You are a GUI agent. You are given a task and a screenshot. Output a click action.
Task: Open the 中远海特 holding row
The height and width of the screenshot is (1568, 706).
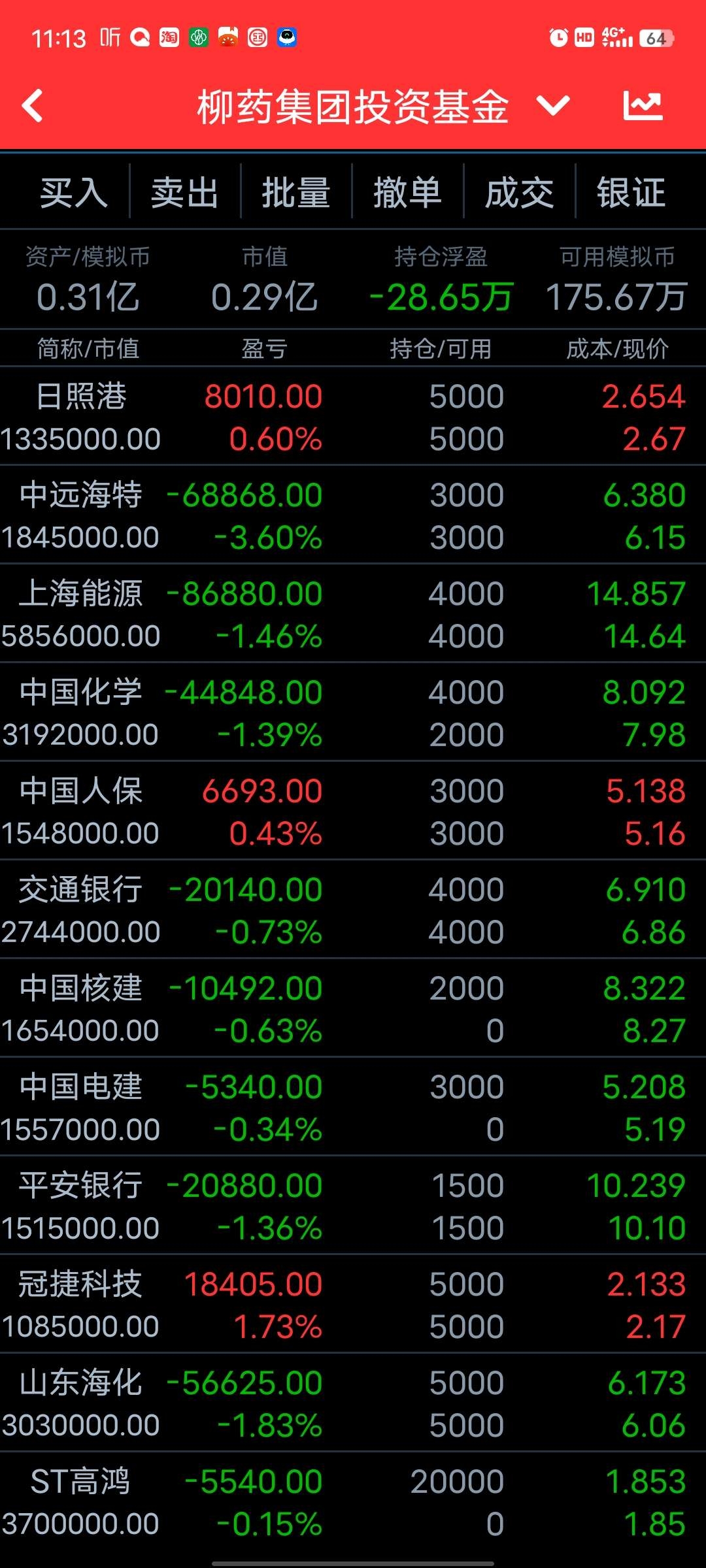353,515
